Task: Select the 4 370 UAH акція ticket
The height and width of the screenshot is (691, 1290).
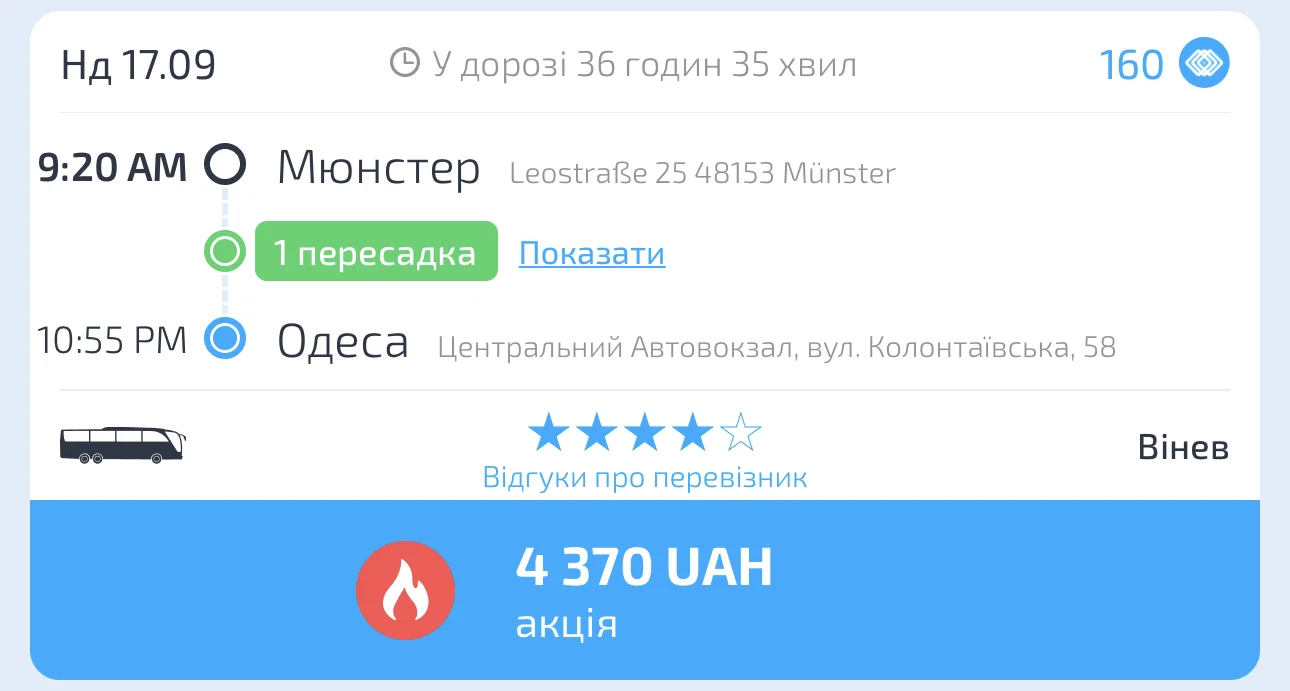Action: click(x=644, y=590)
